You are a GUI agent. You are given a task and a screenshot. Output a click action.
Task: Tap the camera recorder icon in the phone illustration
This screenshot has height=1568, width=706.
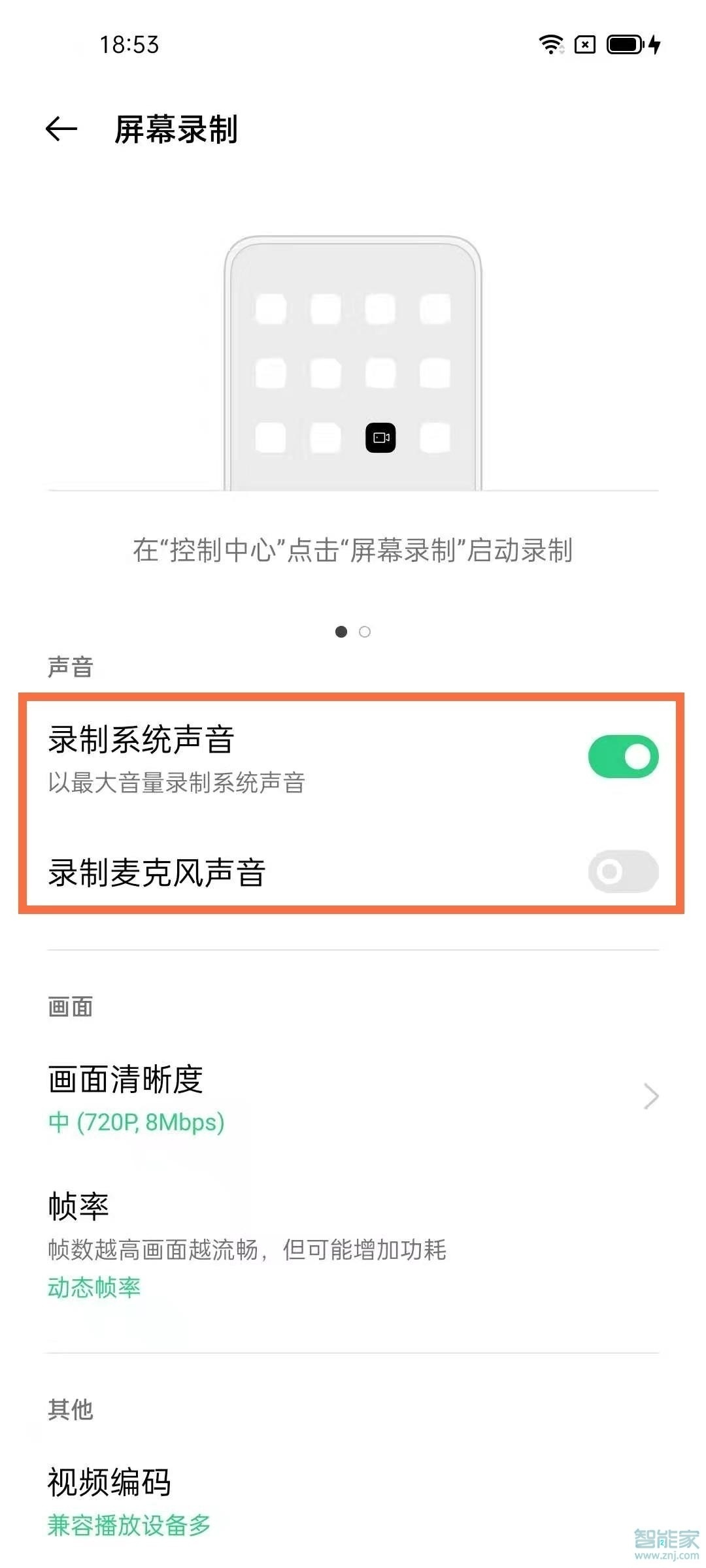pyautogui.click(x=381, y=436)
